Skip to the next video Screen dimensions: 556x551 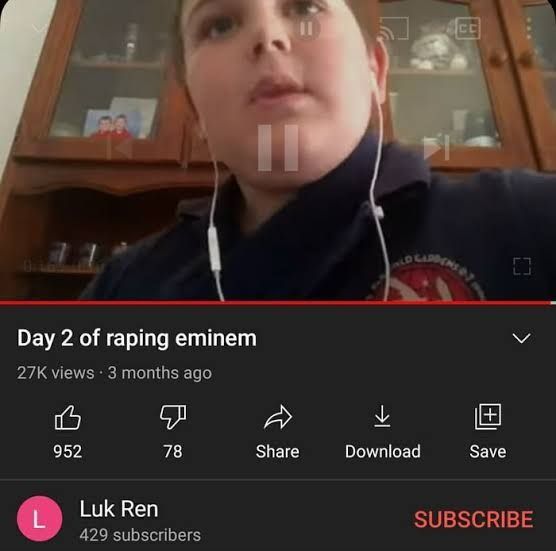(x=437, y=147)
